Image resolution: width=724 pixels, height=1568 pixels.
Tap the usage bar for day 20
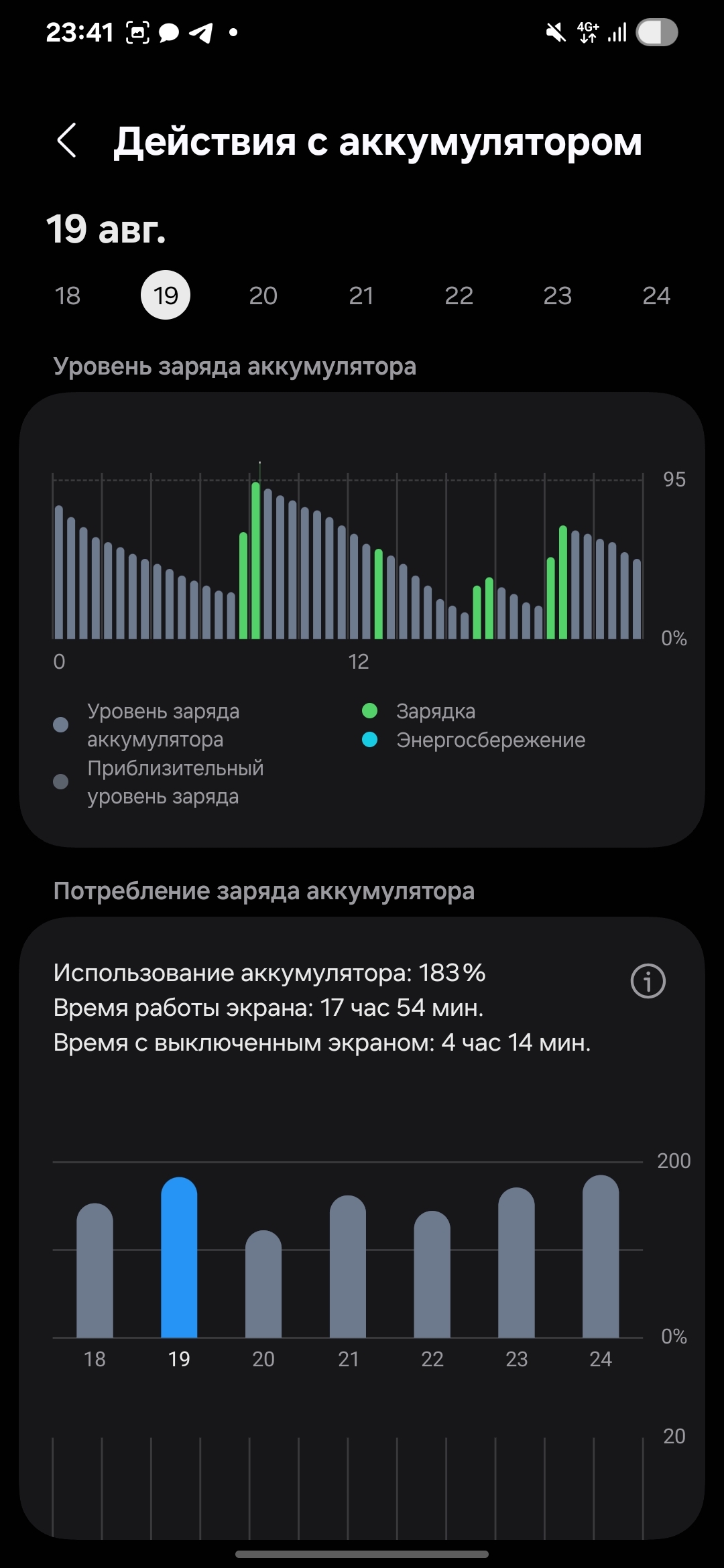coord(263,1283)
